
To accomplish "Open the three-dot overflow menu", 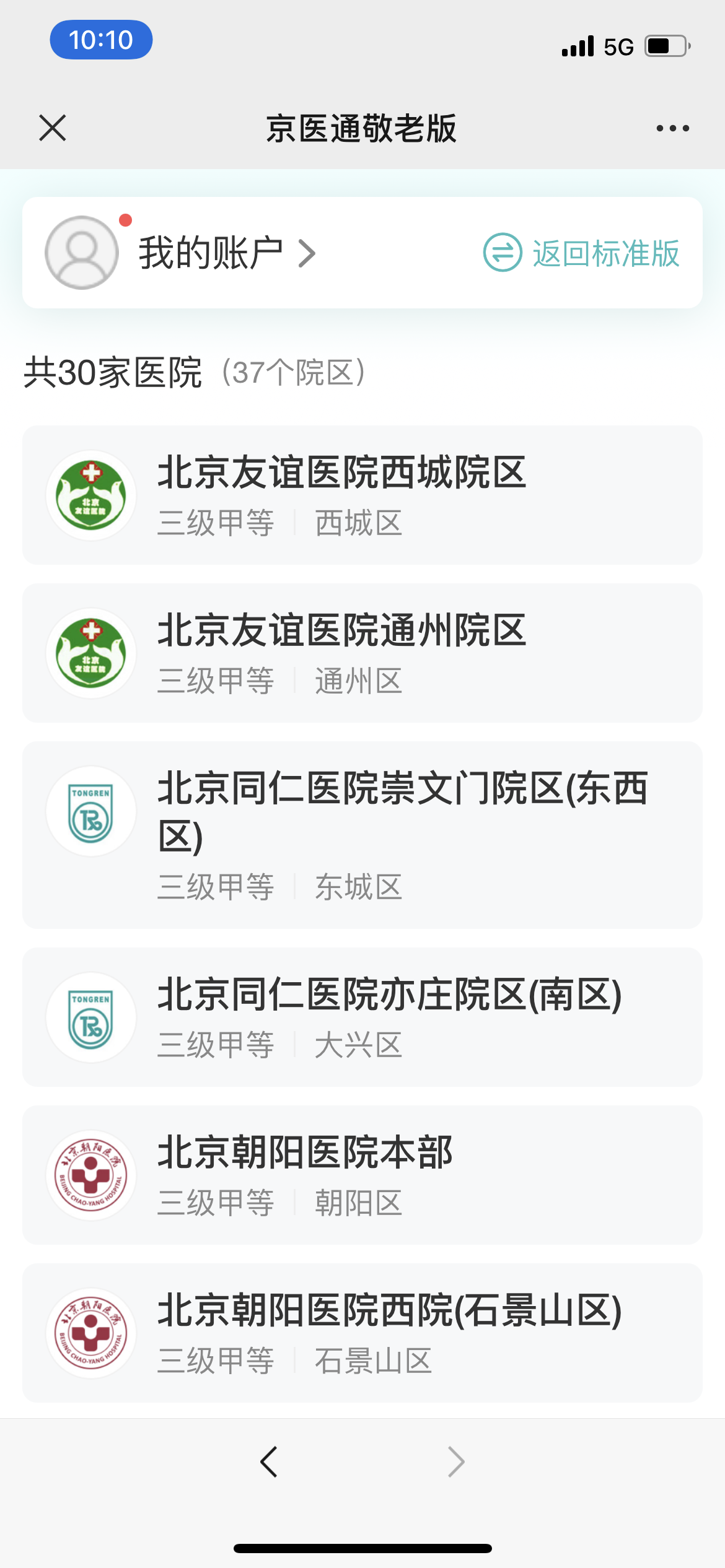I will point(672,128).
